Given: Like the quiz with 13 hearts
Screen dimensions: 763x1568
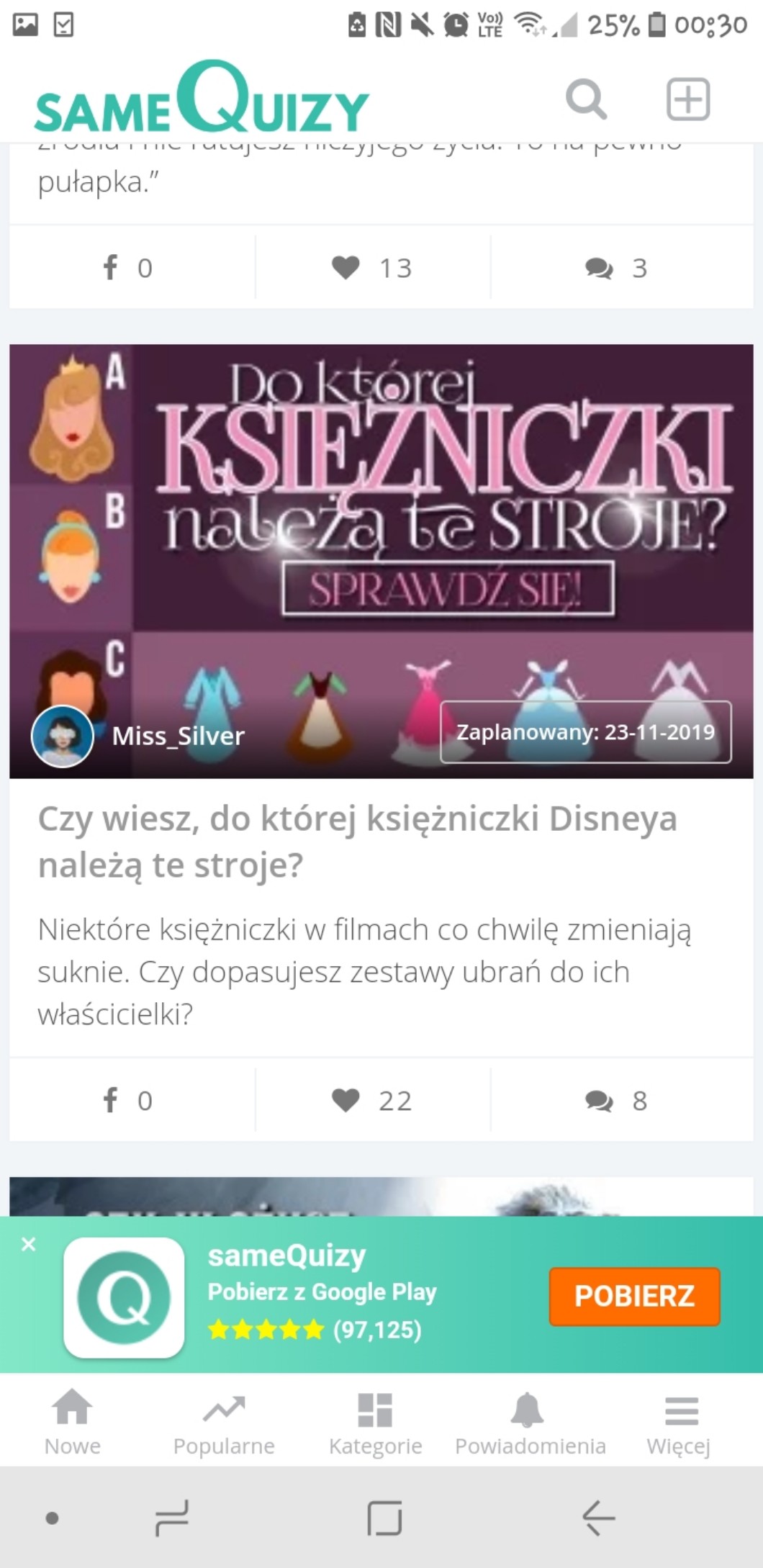Looking at the screenshot, I should tap(372, 268).
